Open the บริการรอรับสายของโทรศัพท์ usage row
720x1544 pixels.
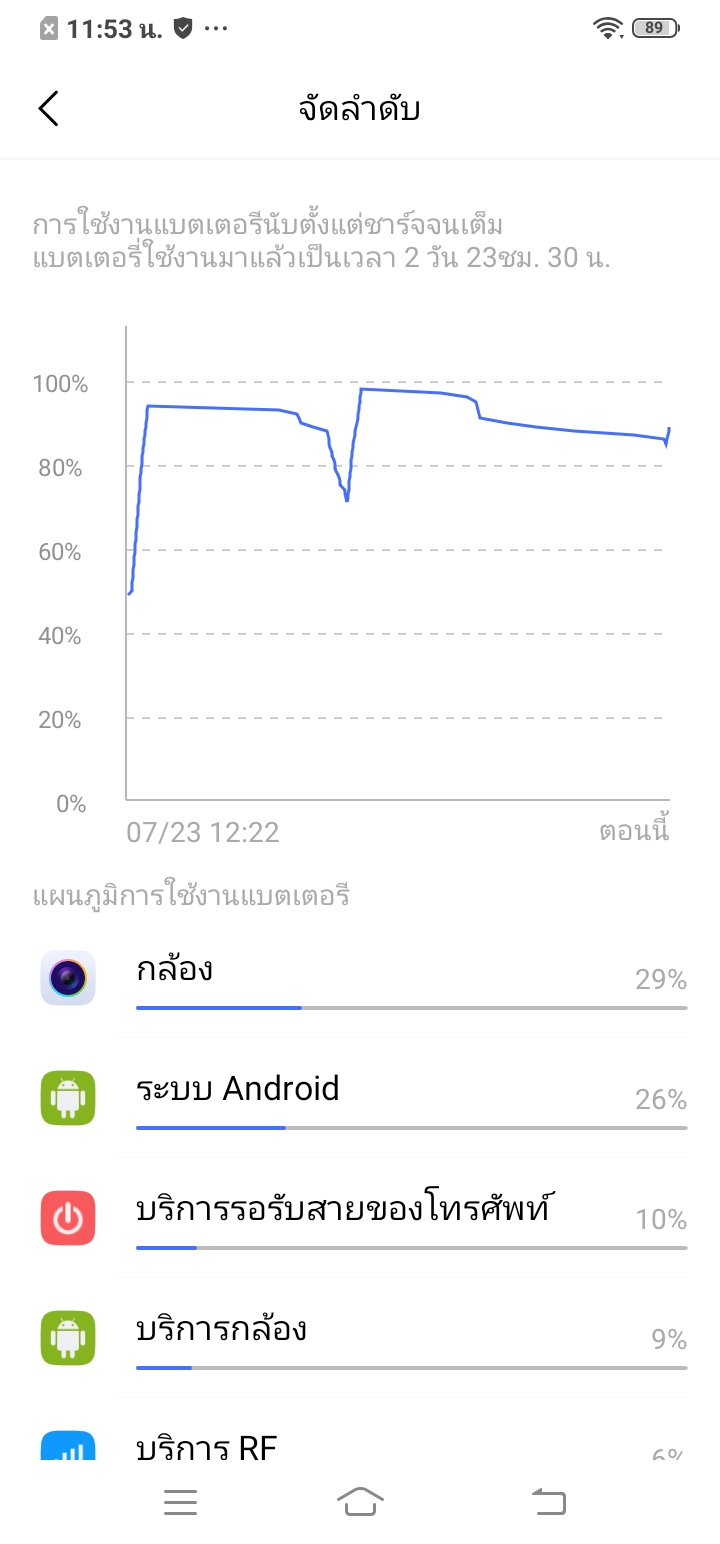(360, 1218)
